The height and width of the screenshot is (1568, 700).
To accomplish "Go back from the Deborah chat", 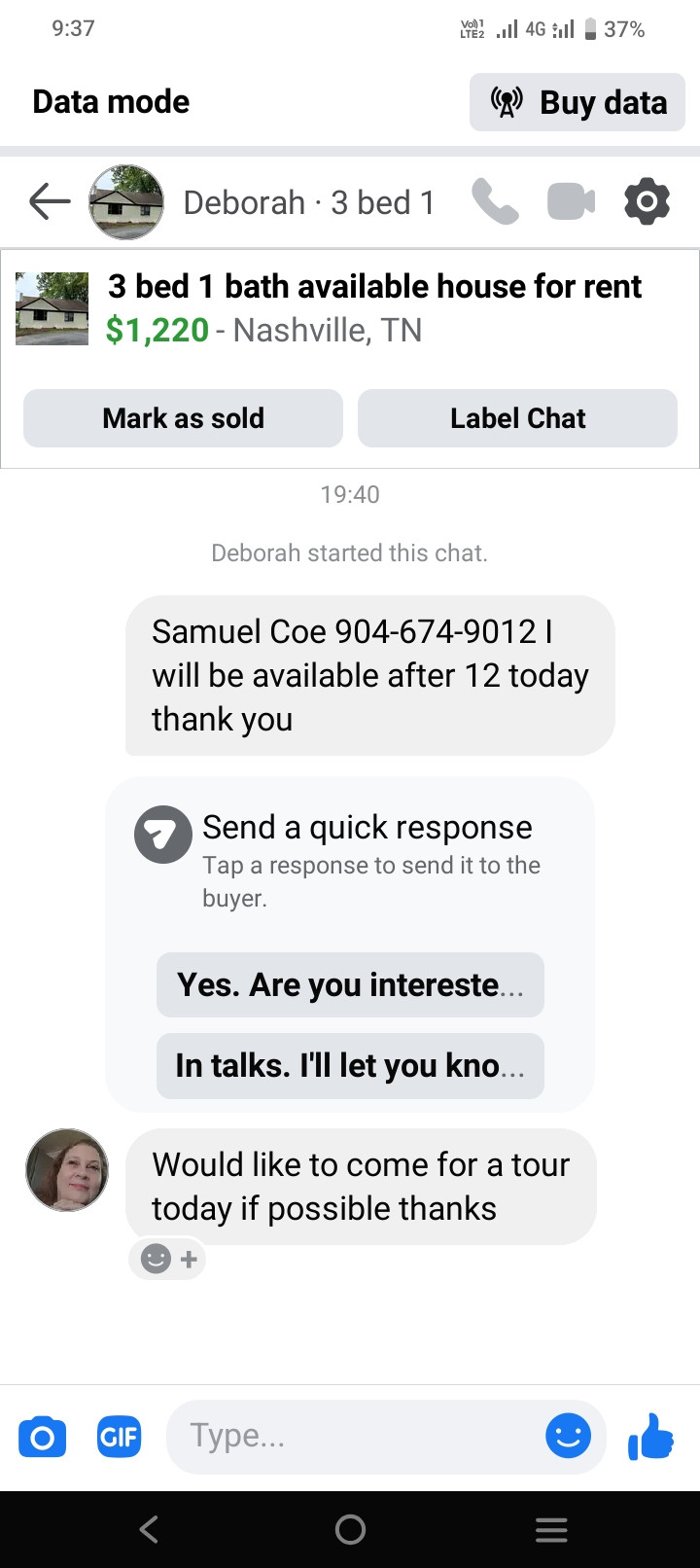I will (50, 202).
